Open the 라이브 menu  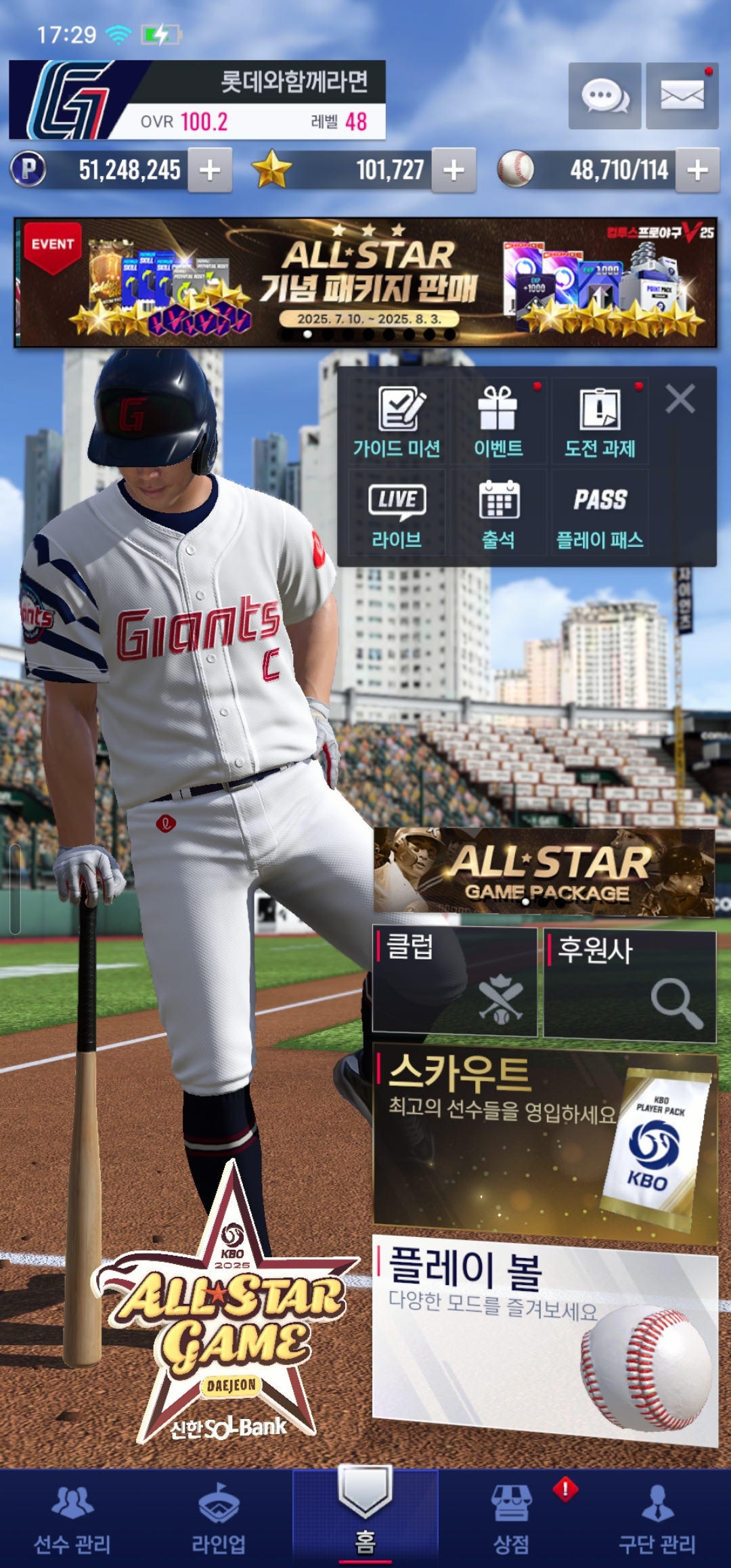click(x=397, y=513)
